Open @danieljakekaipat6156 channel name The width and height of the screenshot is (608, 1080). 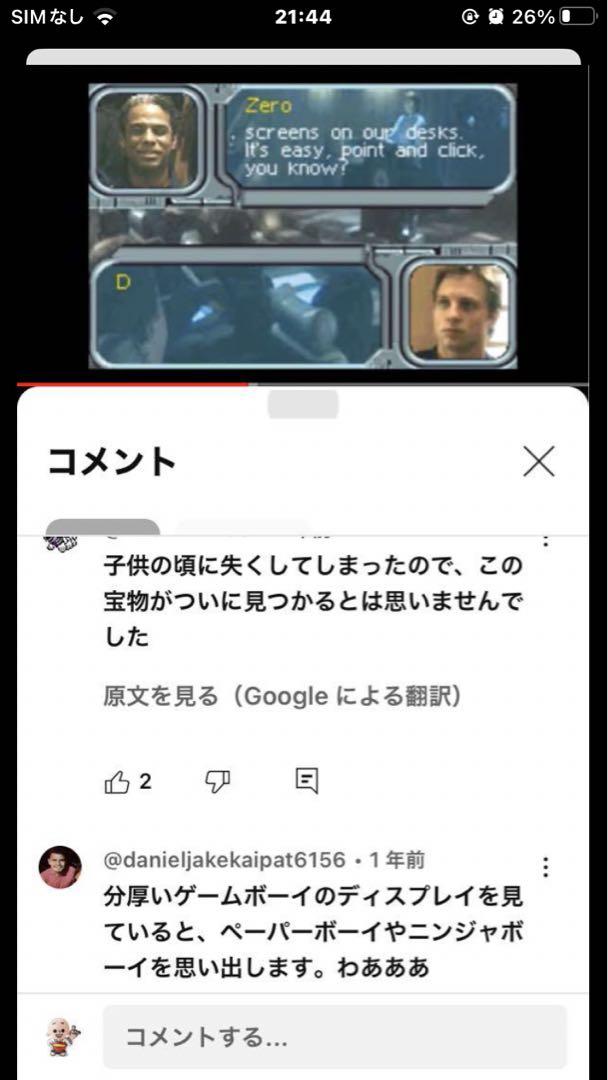tap(225, 860)
